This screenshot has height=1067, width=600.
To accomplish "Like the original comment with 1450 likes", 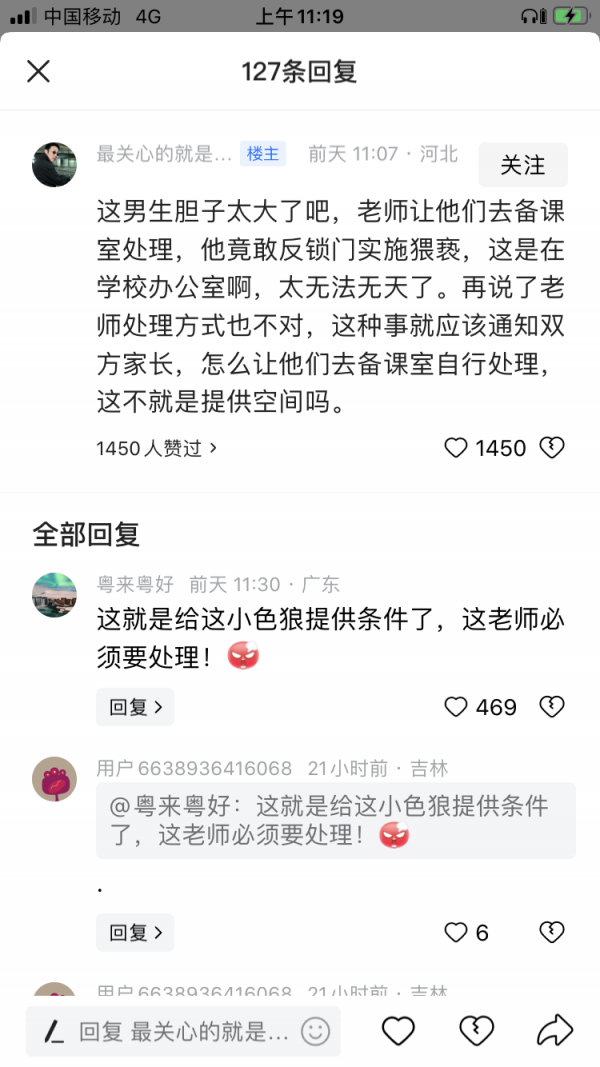I will pos(456,448).
